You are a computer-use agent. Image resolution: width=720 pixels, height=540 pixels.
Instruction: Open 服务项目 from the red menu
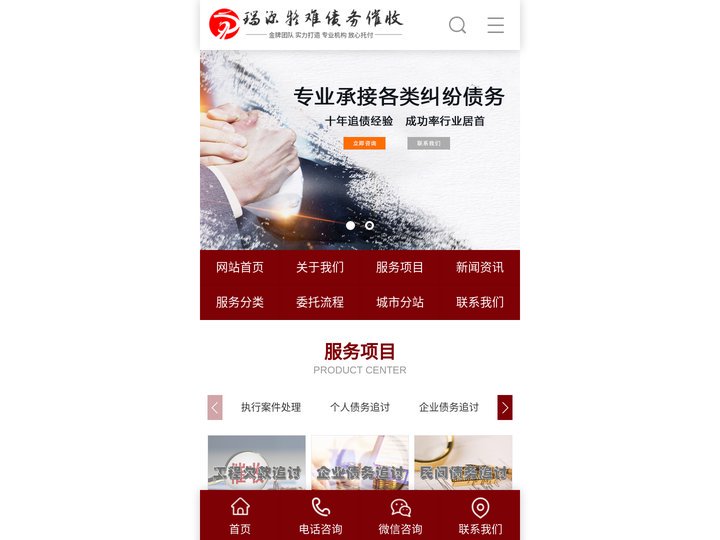coord(400,267)
